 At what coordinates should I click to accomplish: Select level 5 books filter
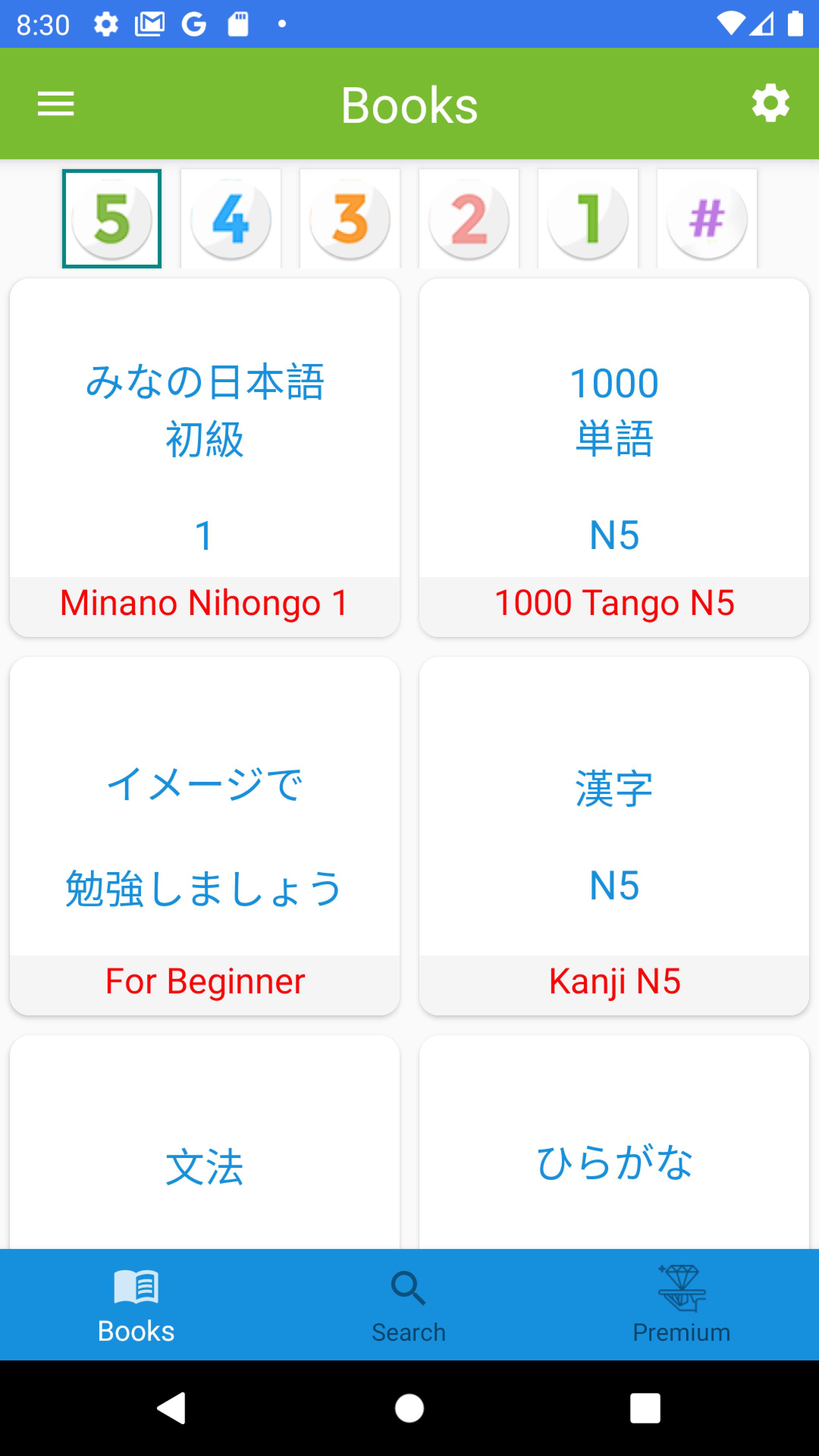coord(112,219)
